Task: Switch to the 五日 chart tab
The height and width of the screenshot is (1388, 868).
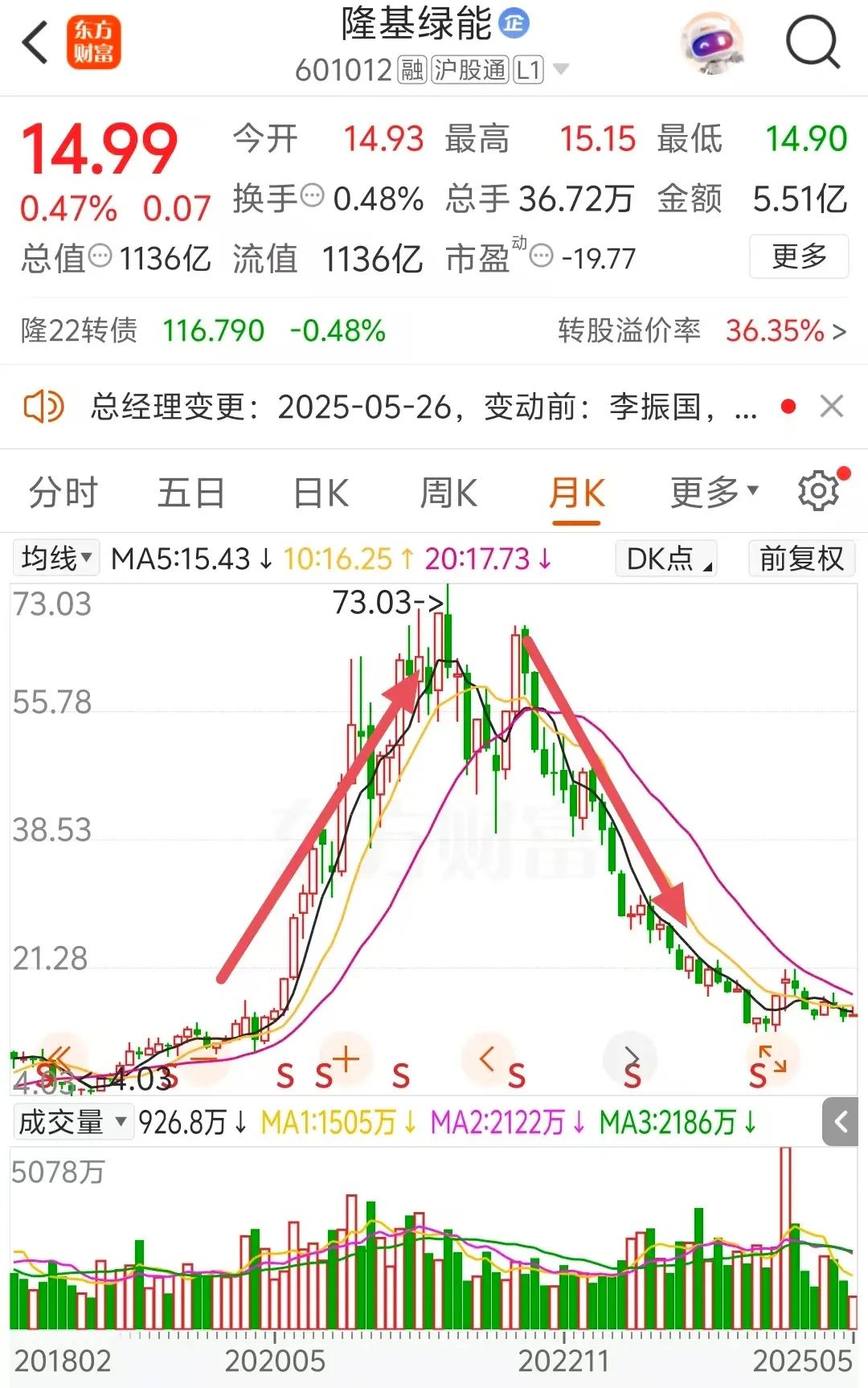Action: (190, 493)
